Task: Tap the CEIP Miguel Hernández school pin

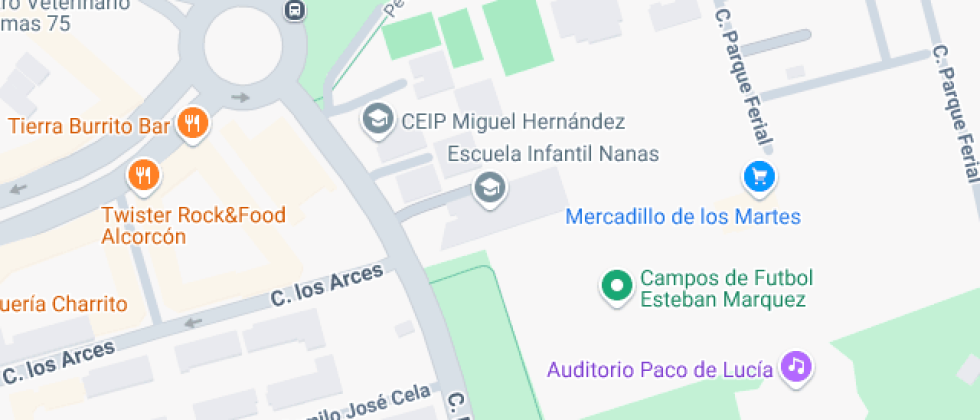Action: pyautogui.click(x=378, y=120)
